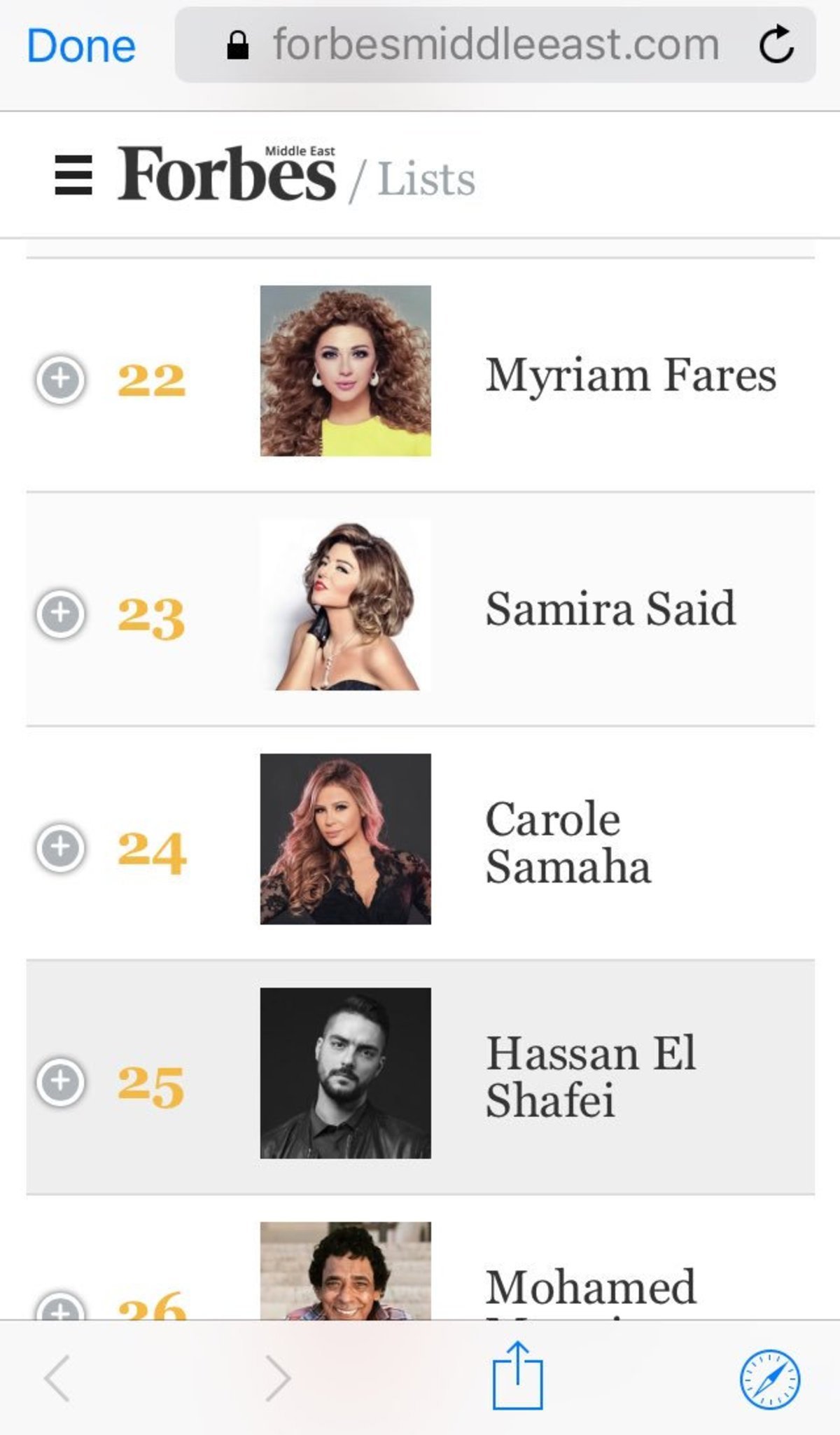
Task: Open the Forbes Middle East home logo
Action: (226, 174)
